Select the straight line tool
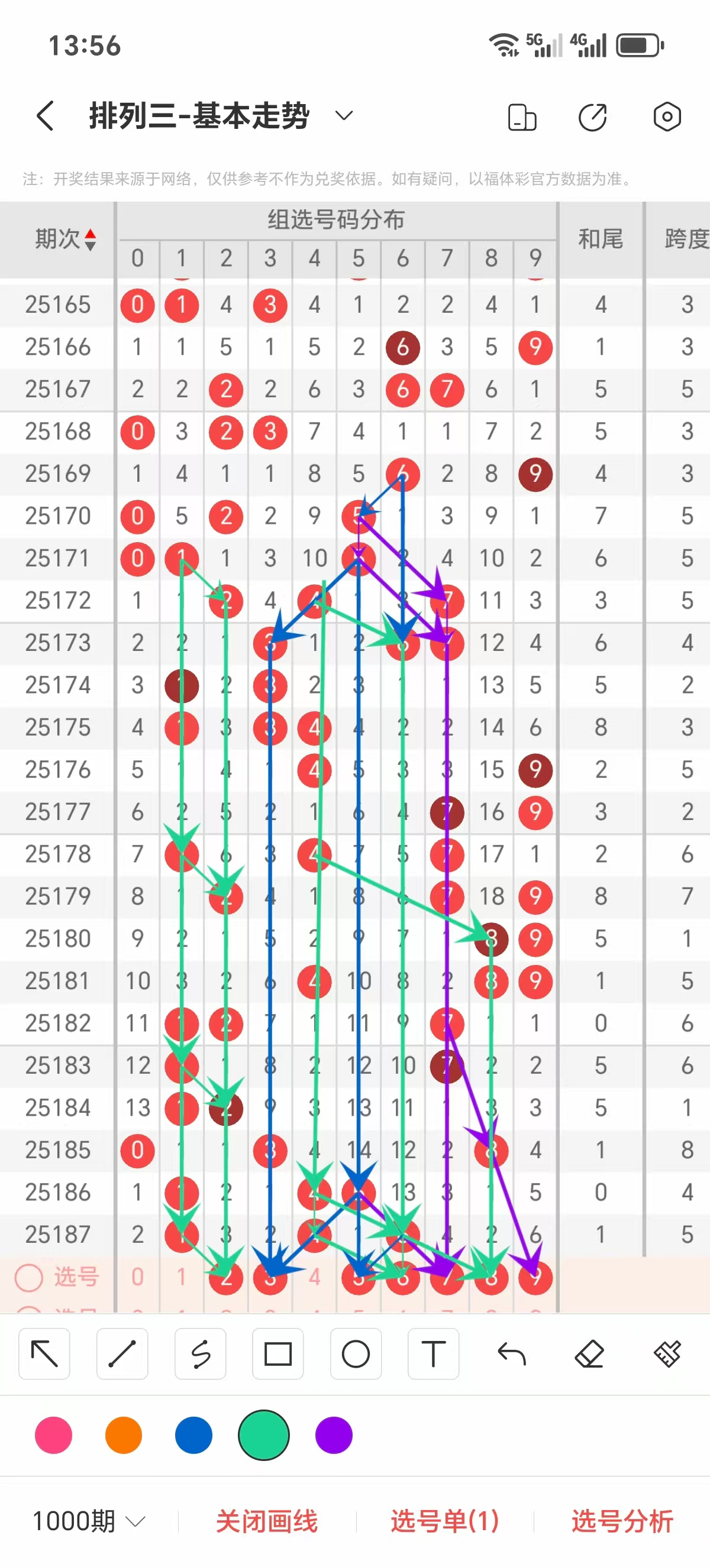This screenshot has width=710, height=1568. [x=122, y=1355]
